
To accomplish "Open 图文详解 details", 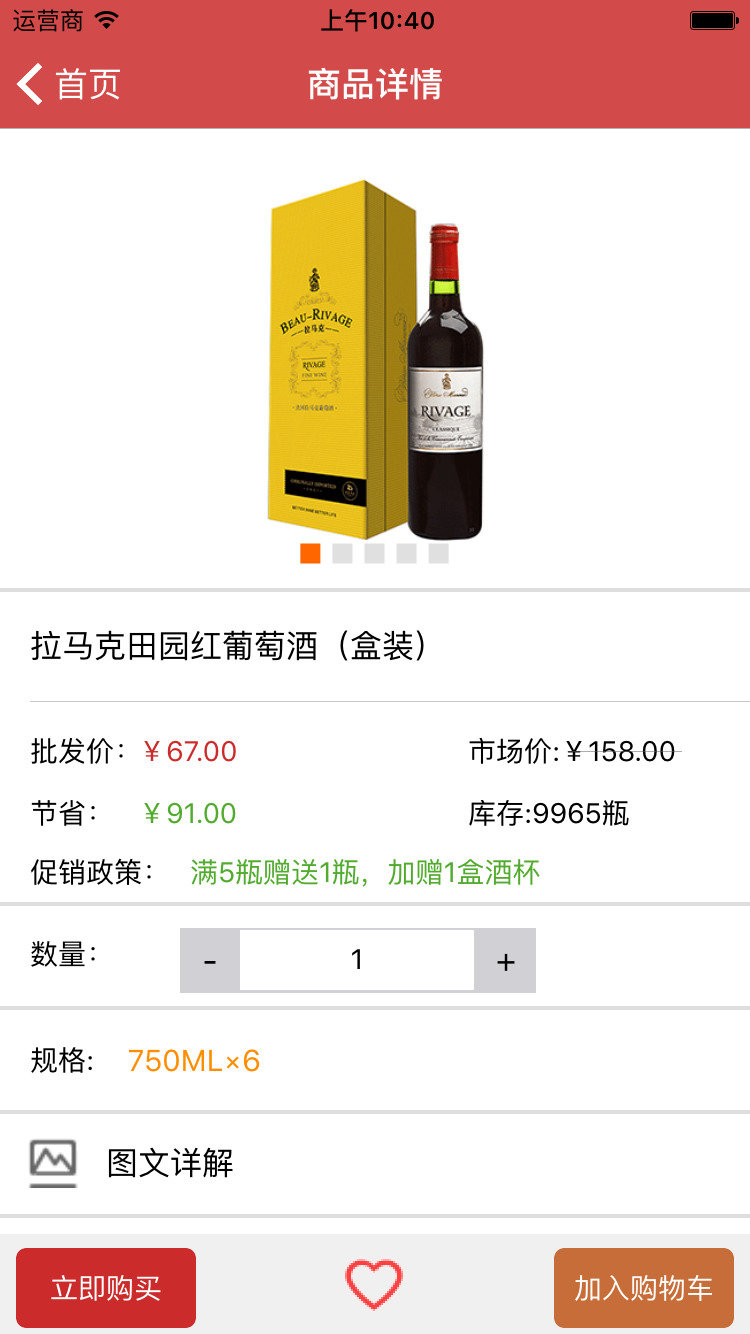I will point(170,1163).
